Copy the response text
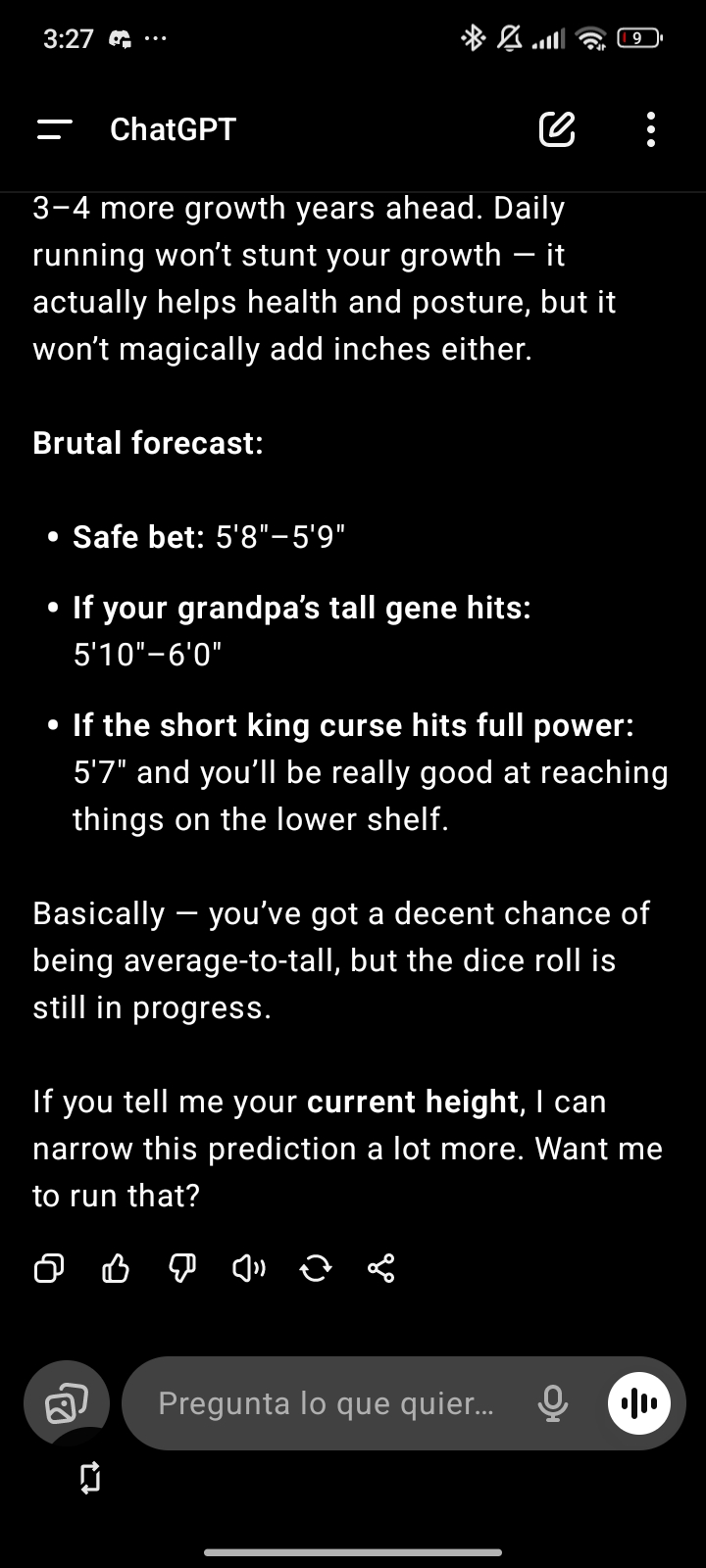 point(49,1270)
